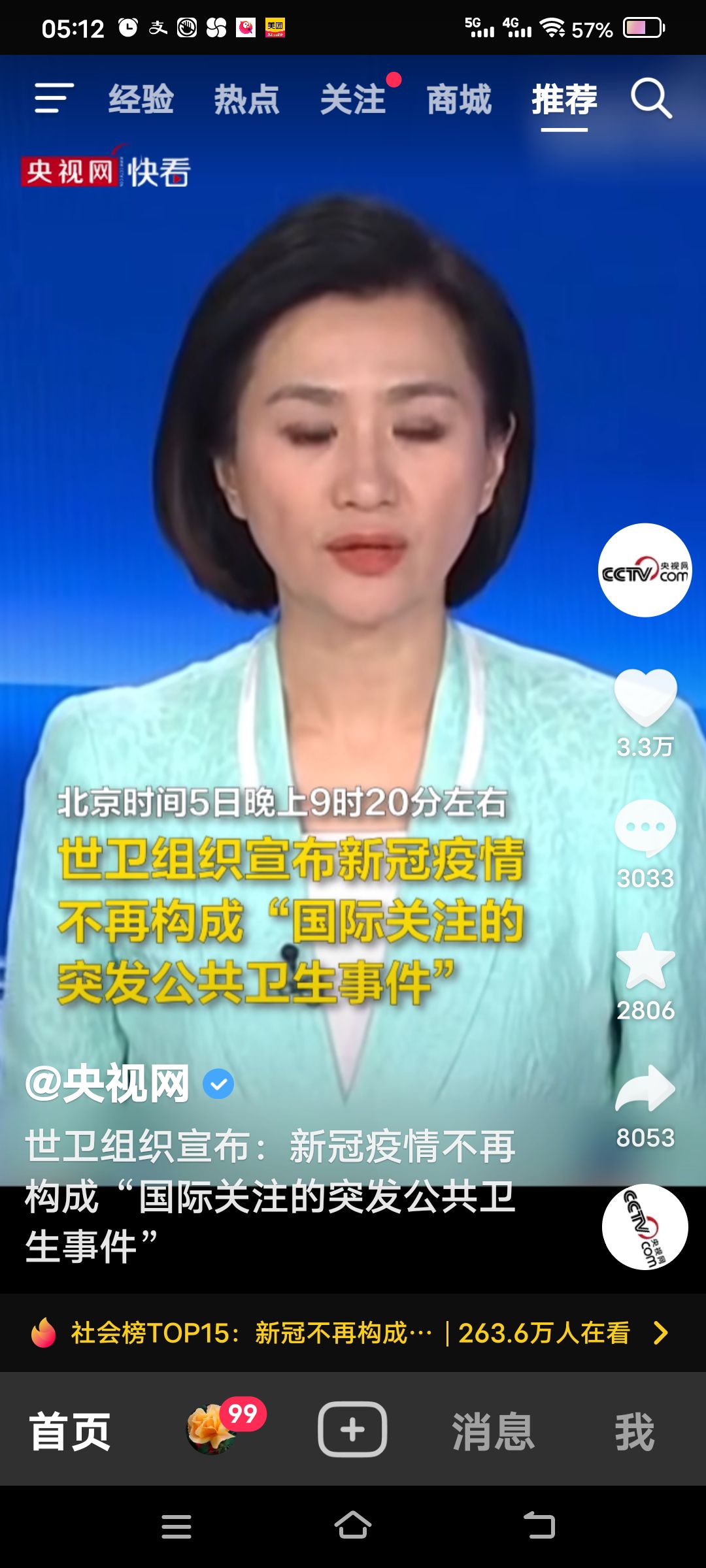Select the 推荐 tab
This screenshot has width=706, height=1568.
(564, 100)
